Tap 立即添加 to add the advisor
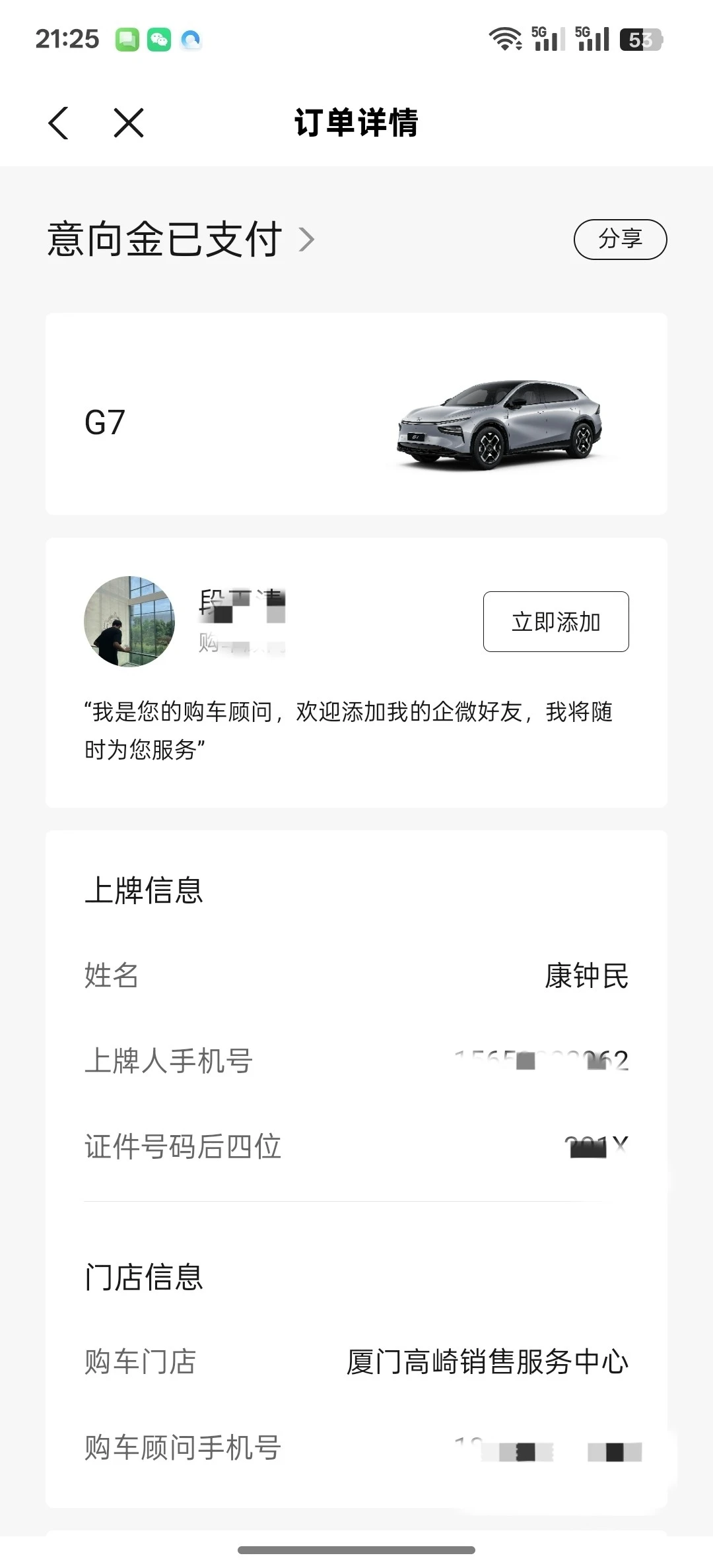 tap(555, 622)
